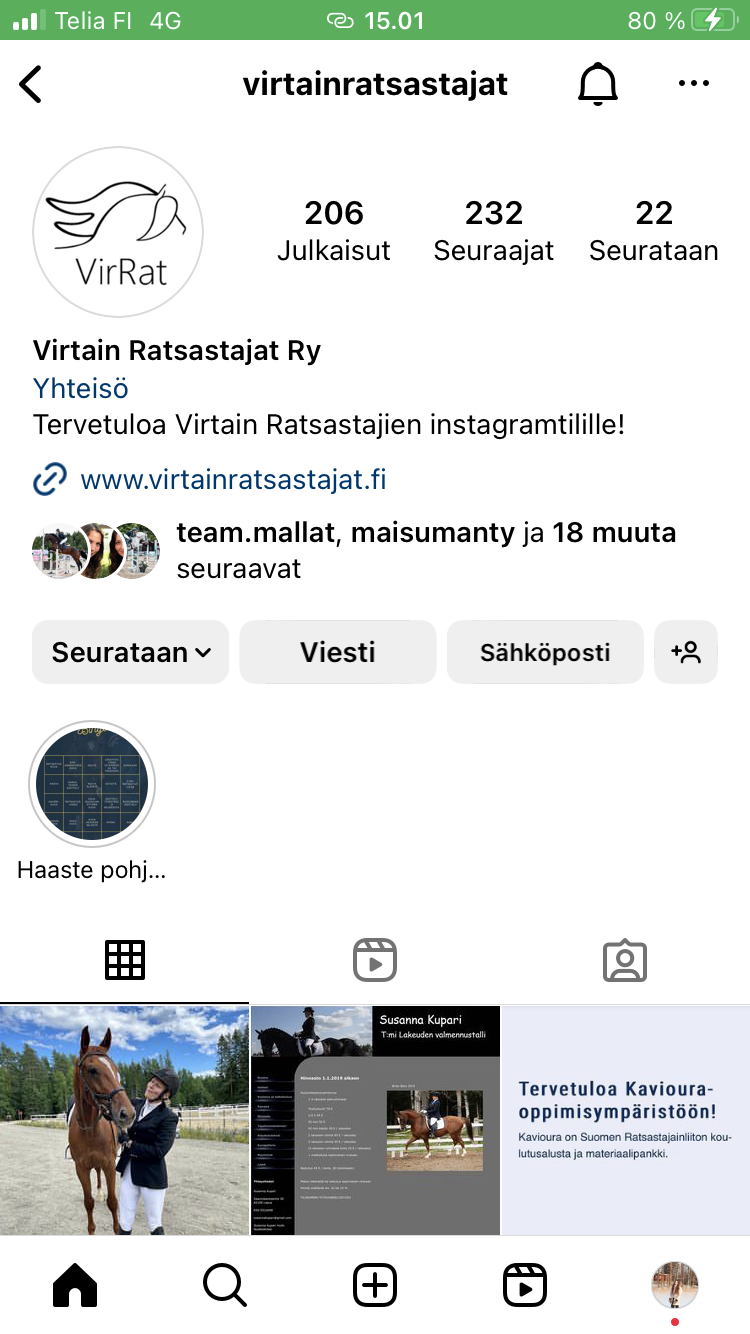Viewport: 750px width, 1334px height.
Task: Switch to the tagged photos tab
Action: [625, 960]
